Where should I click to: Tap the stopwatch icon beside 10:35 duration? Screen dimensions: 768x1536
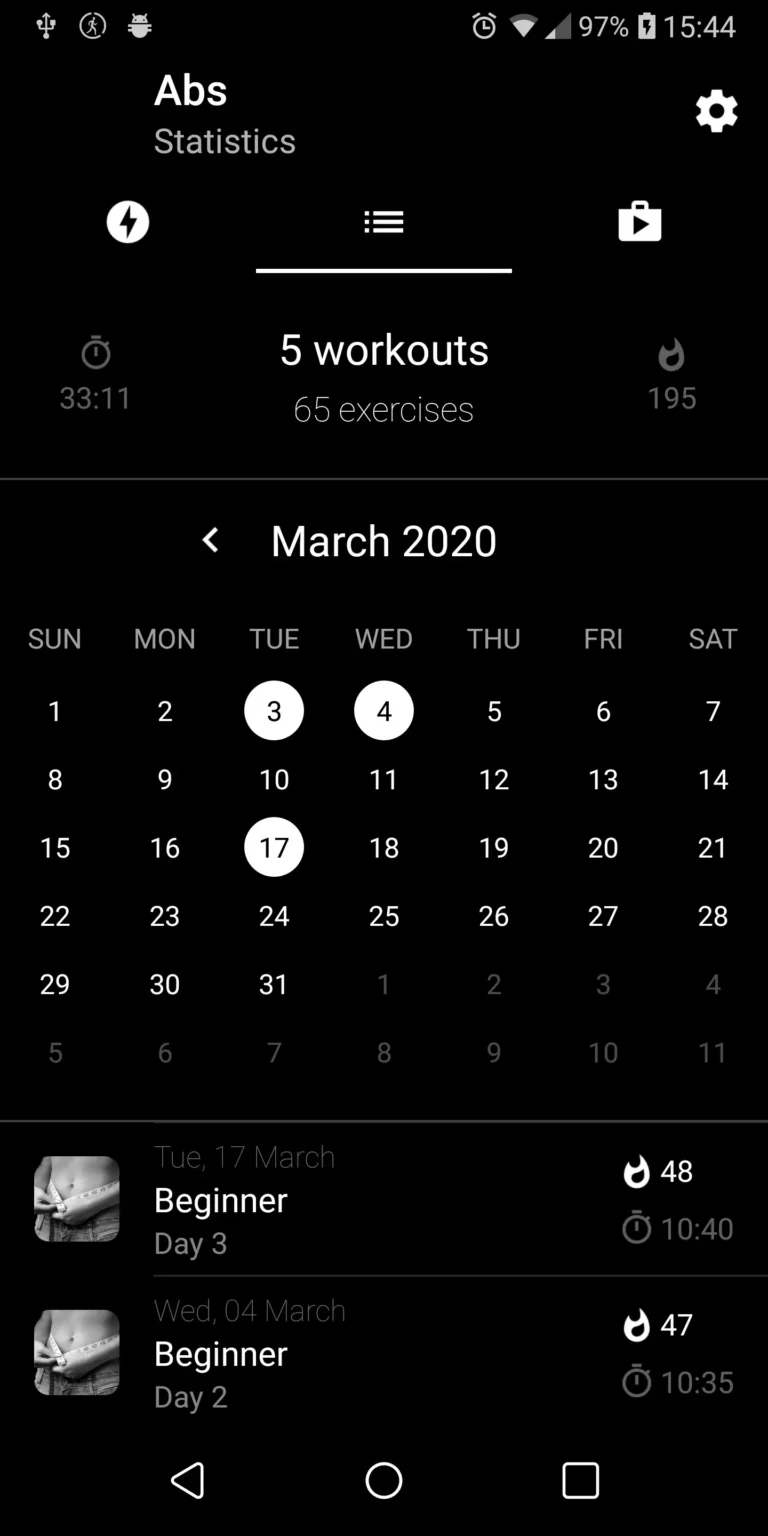click(637, 1382)
